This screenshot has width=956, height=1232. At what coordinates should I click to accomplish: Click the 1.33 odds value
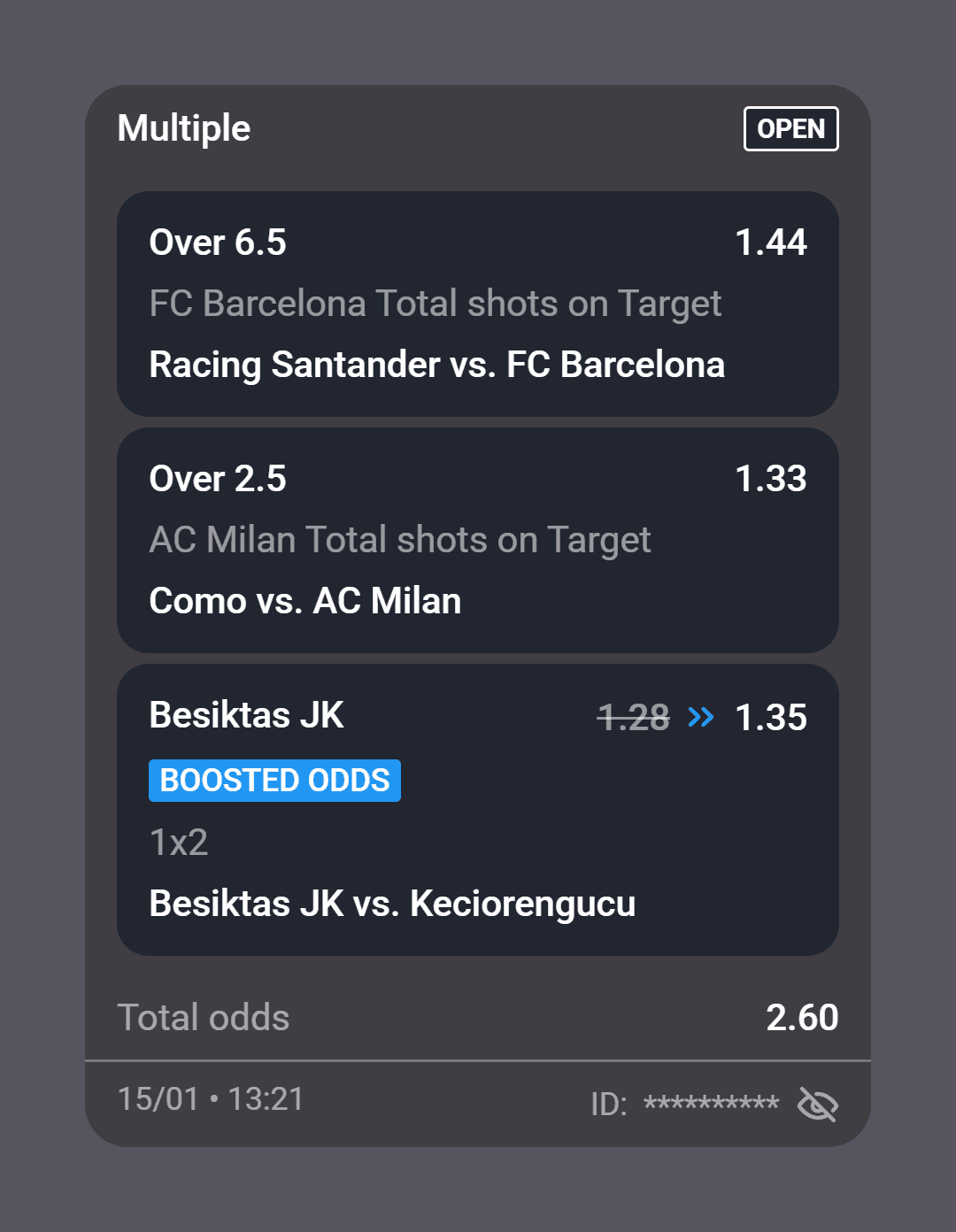pos(772,479)
